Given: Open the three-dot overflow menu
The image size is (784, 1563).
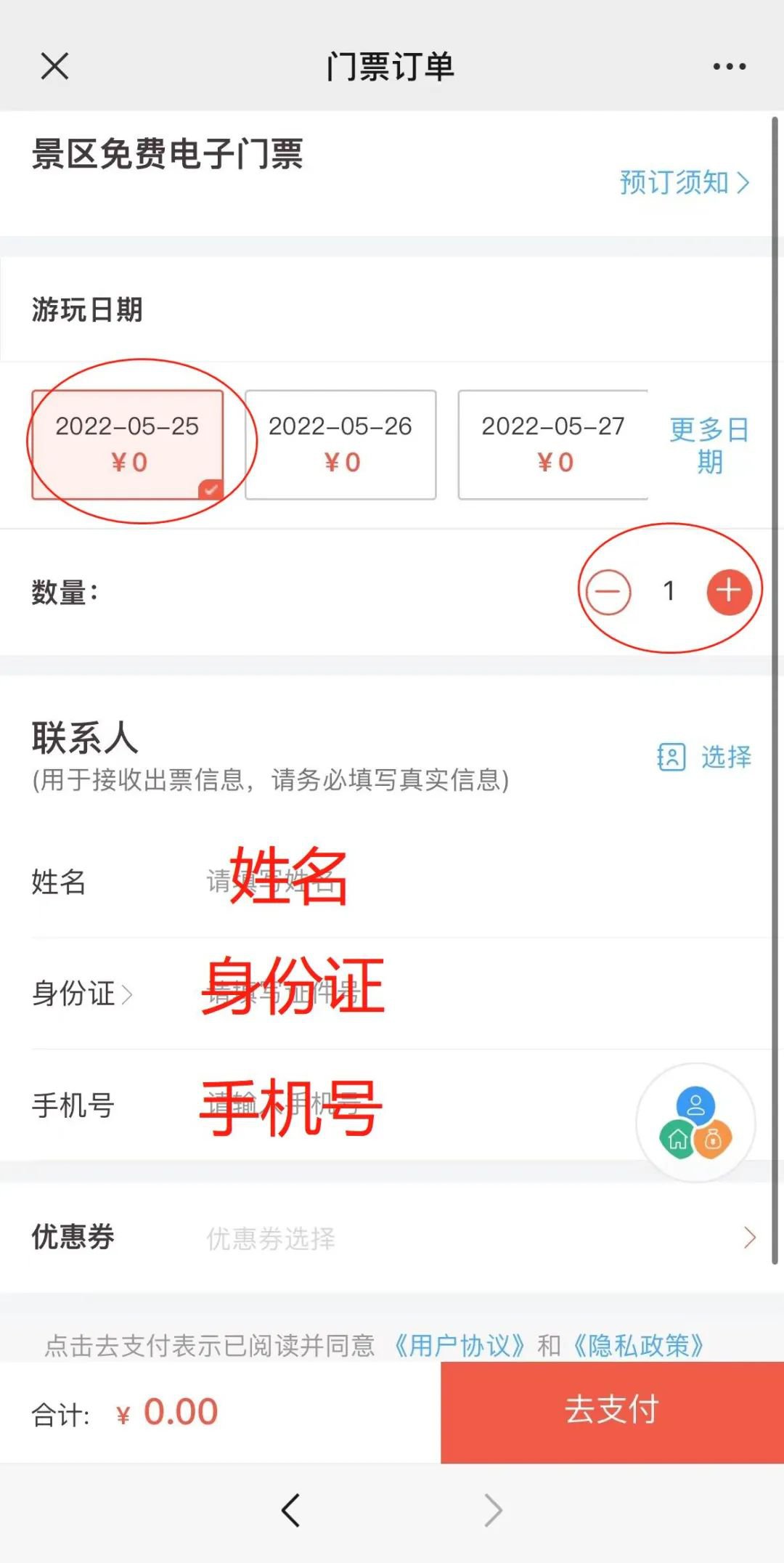Looking at the screenshot, I should [x=729, y=67].
